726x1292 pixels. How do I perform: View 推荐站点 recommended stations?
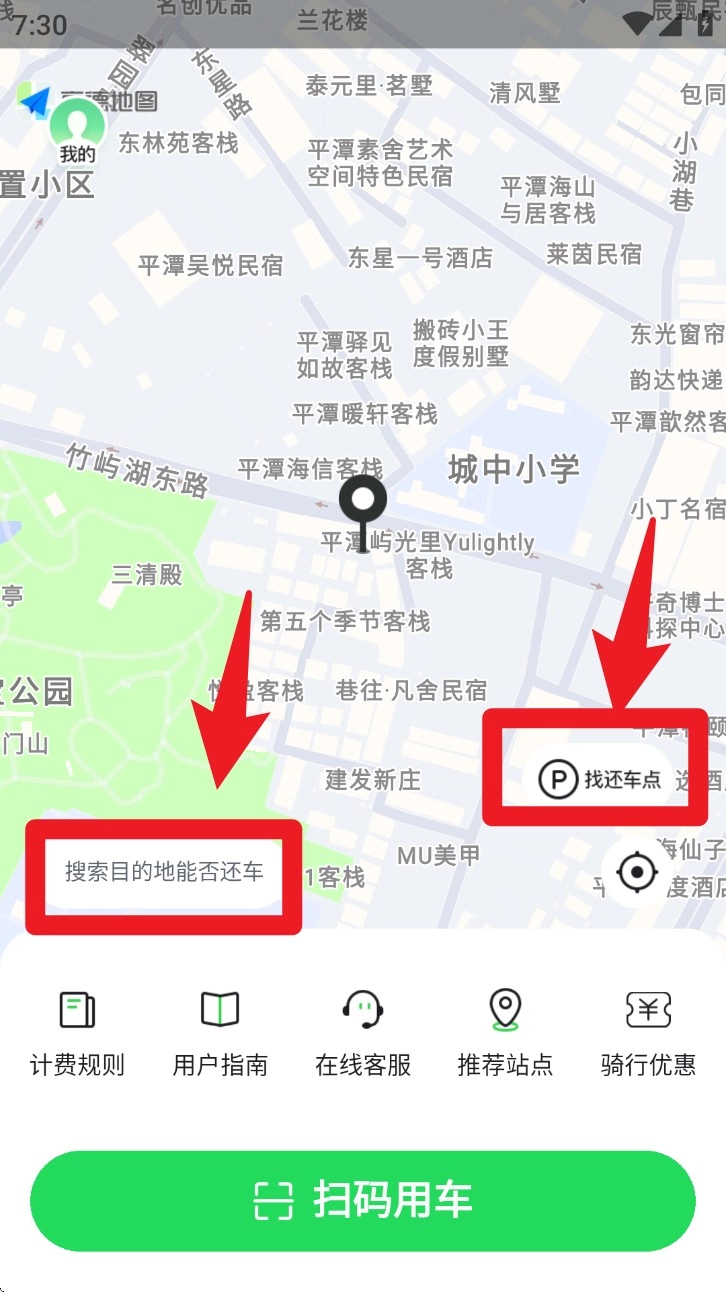point(505,1032)
